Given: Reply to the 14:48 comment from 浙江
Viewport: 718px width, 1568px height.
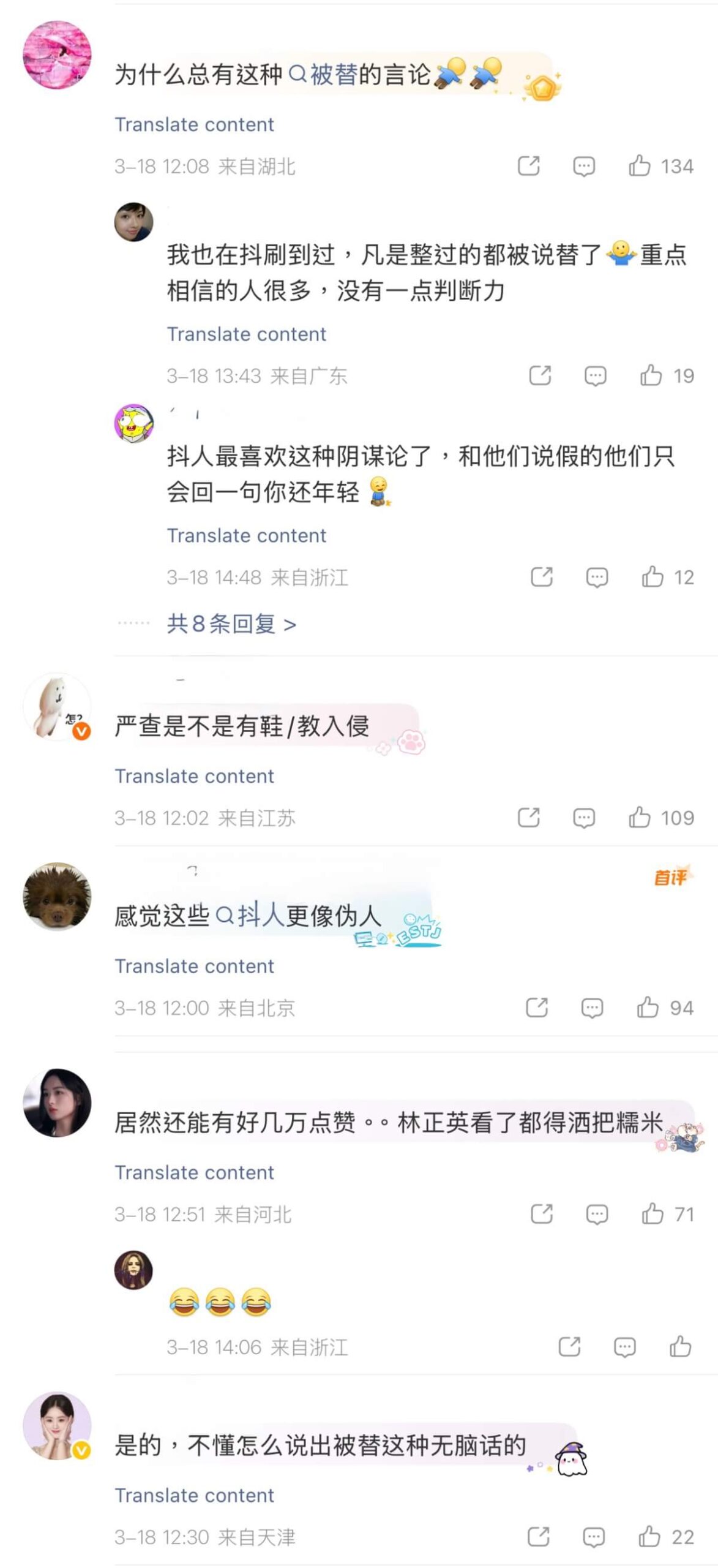Looking at the screenshot, I should click(597, 577).
